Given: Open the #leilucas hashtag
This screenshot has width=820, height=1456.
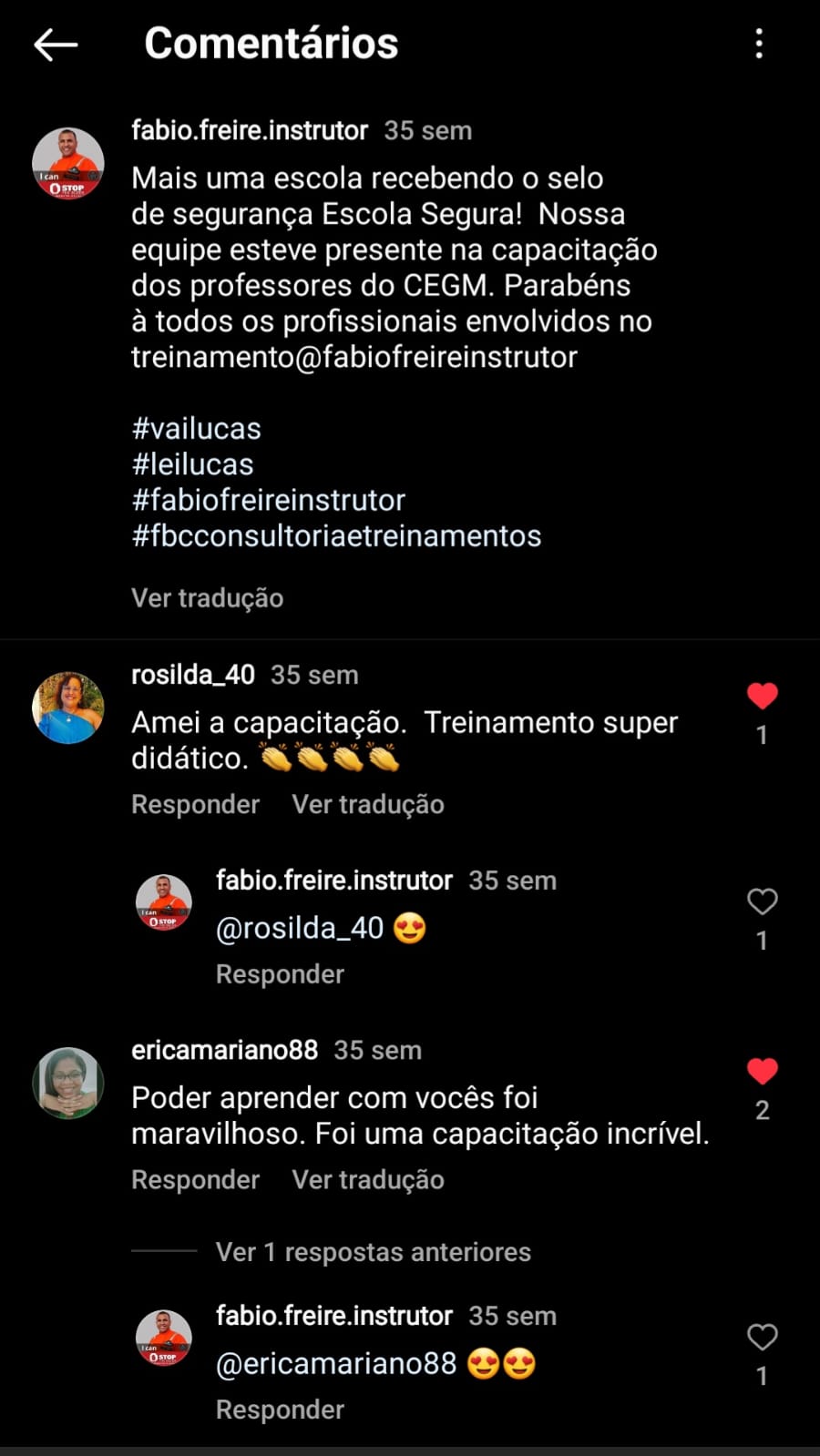Looking at the screenshot, I should click(x=192, y=464).
